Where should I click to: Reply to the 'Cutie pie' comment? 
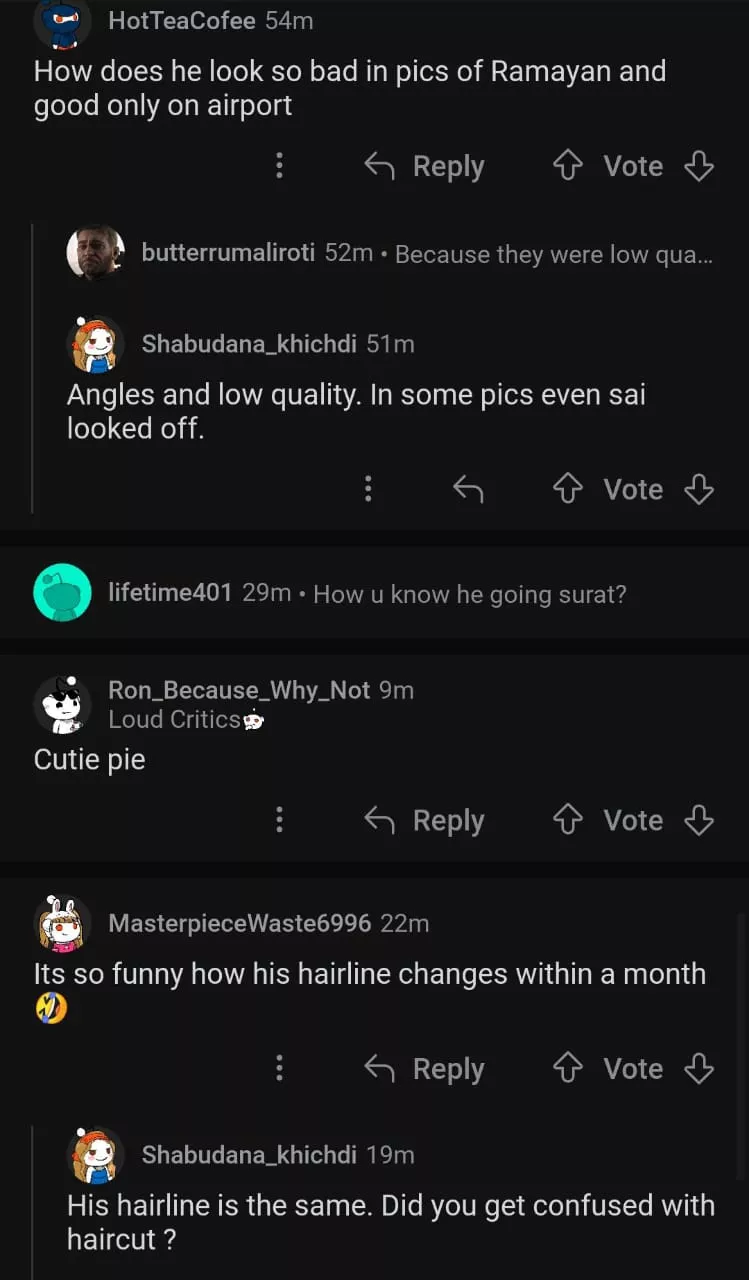pyautogui.click(x=425, y=820)
